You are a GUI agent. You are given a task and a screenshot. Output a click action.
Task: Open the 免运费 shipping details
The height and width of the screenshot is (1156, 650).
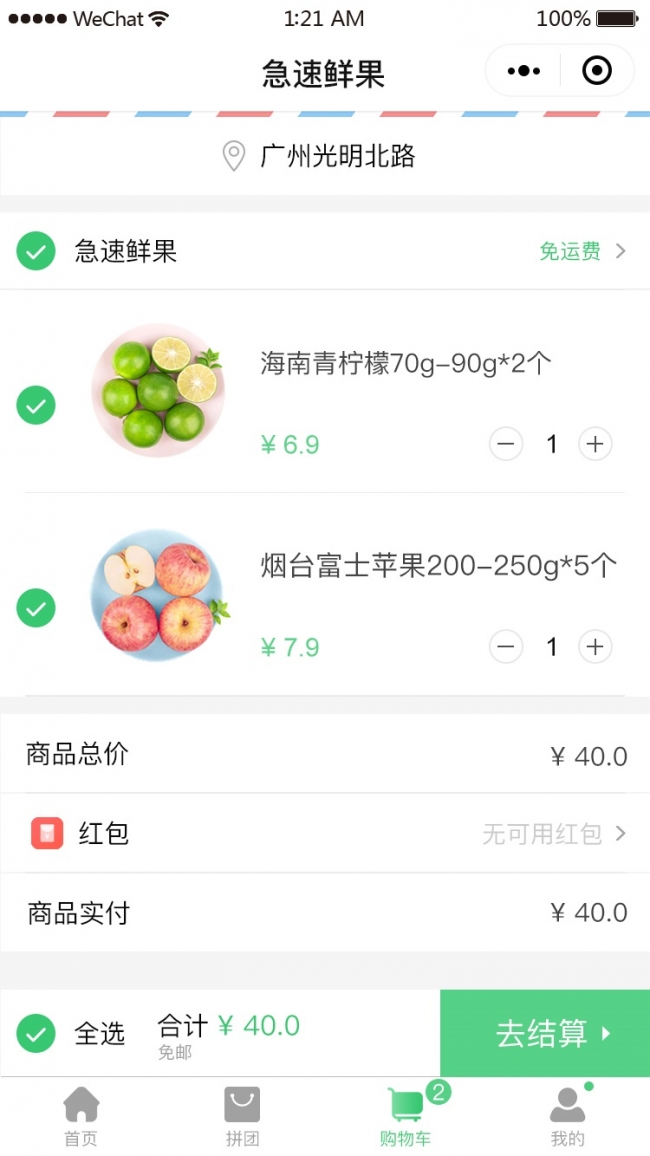582,251
